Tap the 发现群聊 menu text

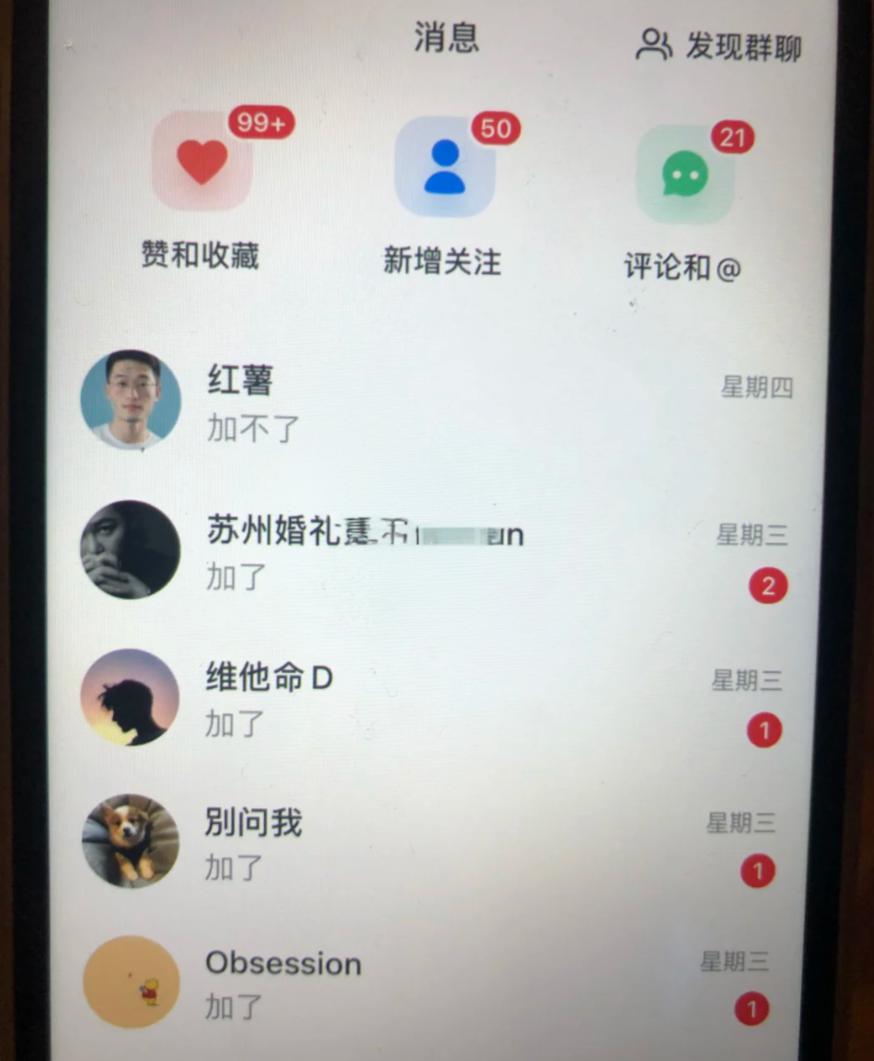tap(744, 46)
